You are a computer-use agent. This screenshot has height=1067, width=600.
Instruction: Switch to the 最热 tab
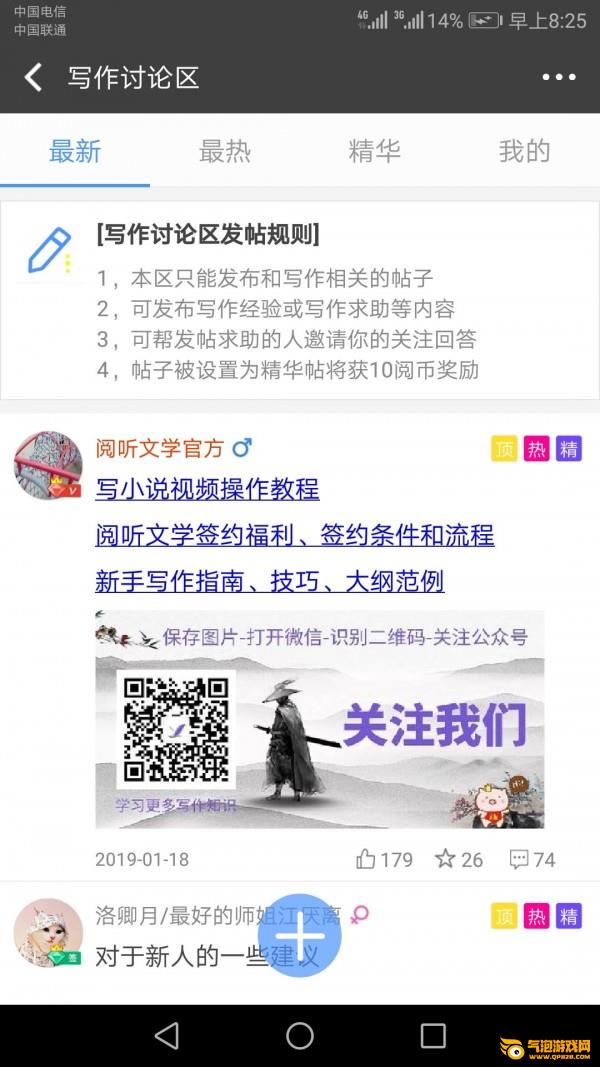pos(225,151)
